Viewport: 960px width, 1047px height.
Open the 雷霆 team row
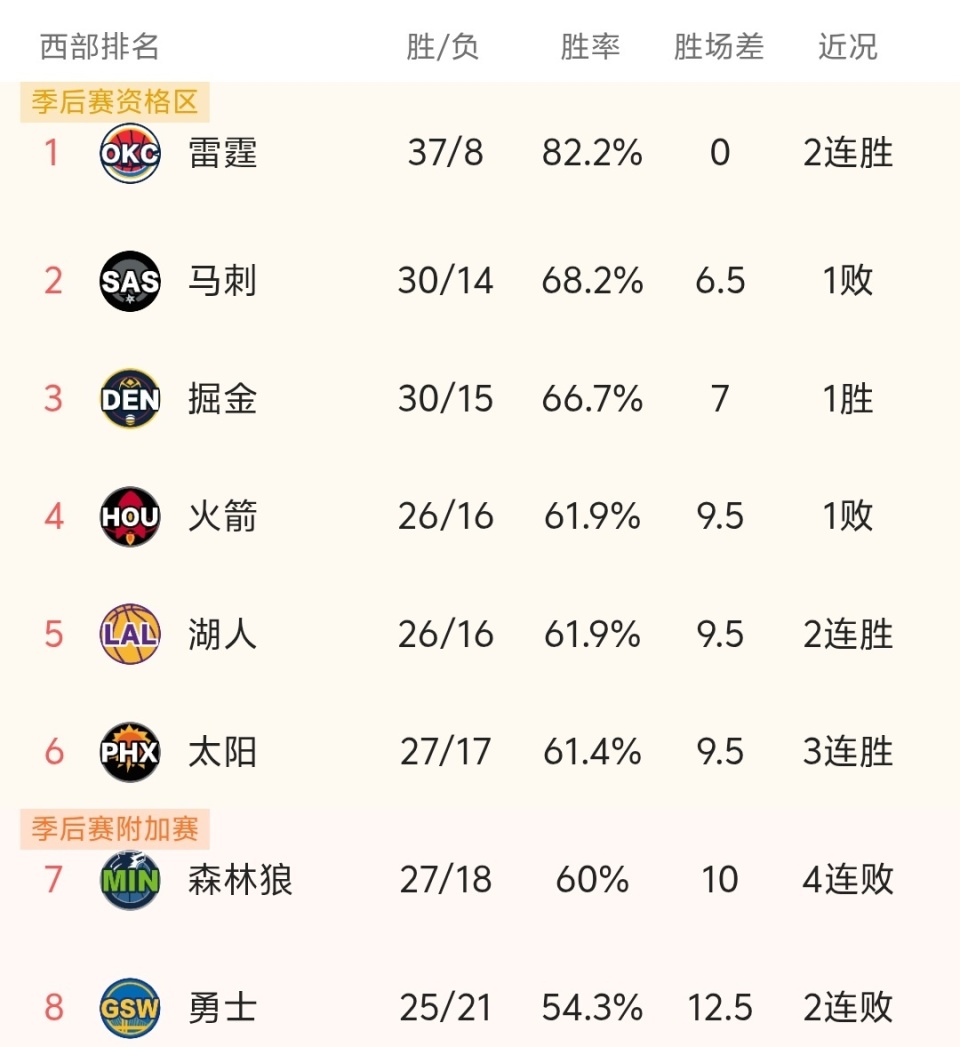click(222, 153)
